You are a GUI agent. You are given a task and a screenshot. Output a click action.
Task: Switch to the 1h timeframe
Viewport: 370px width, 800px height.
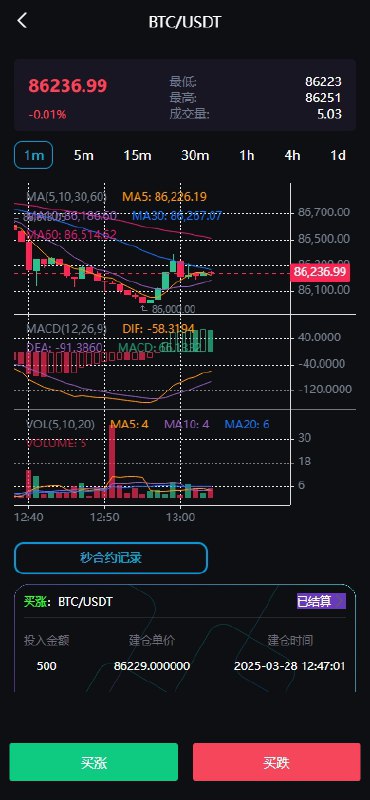pos(247,155)
